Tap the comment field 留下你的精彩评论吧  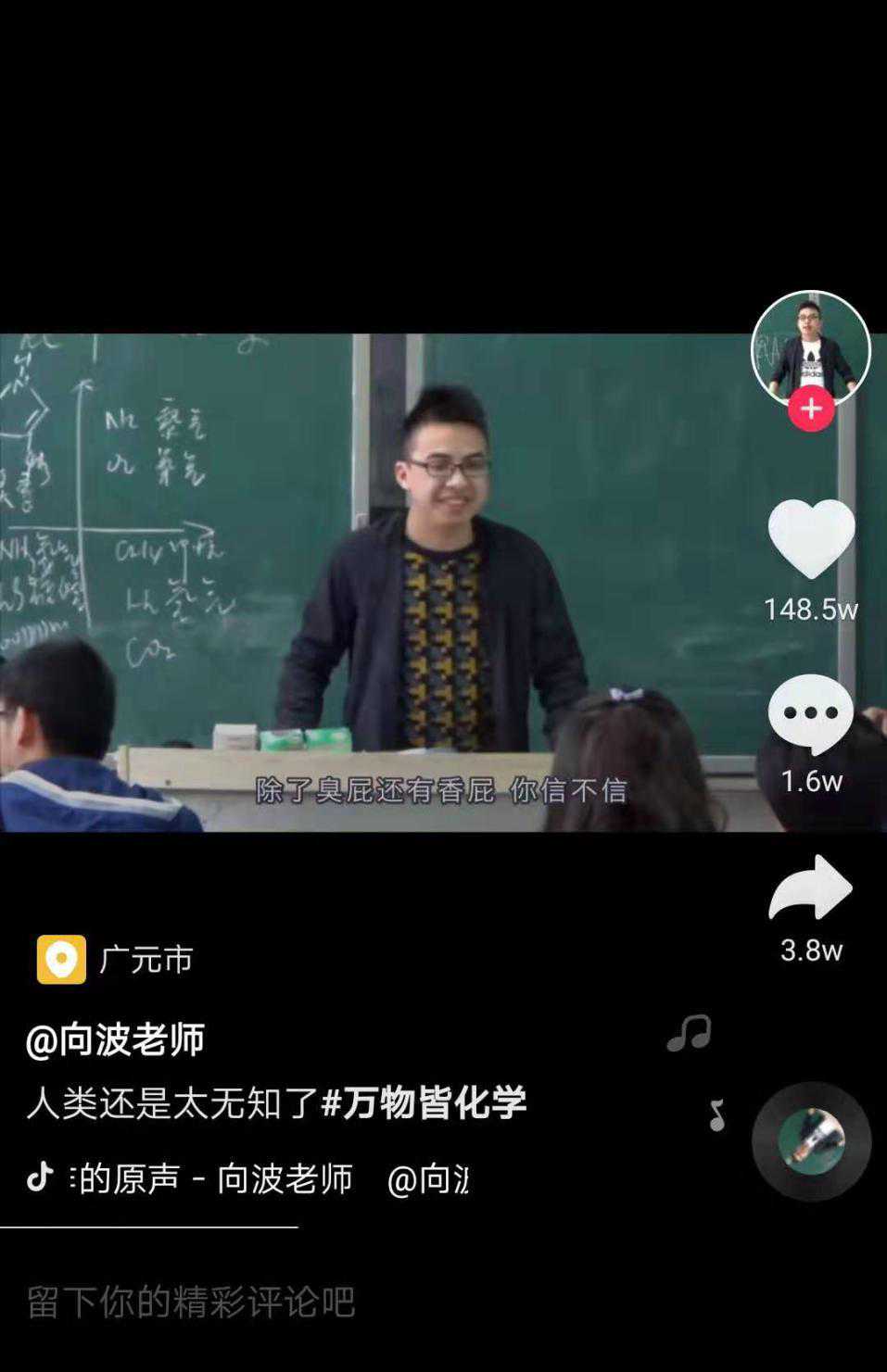pyautogui.click(x=190, y=1302)
